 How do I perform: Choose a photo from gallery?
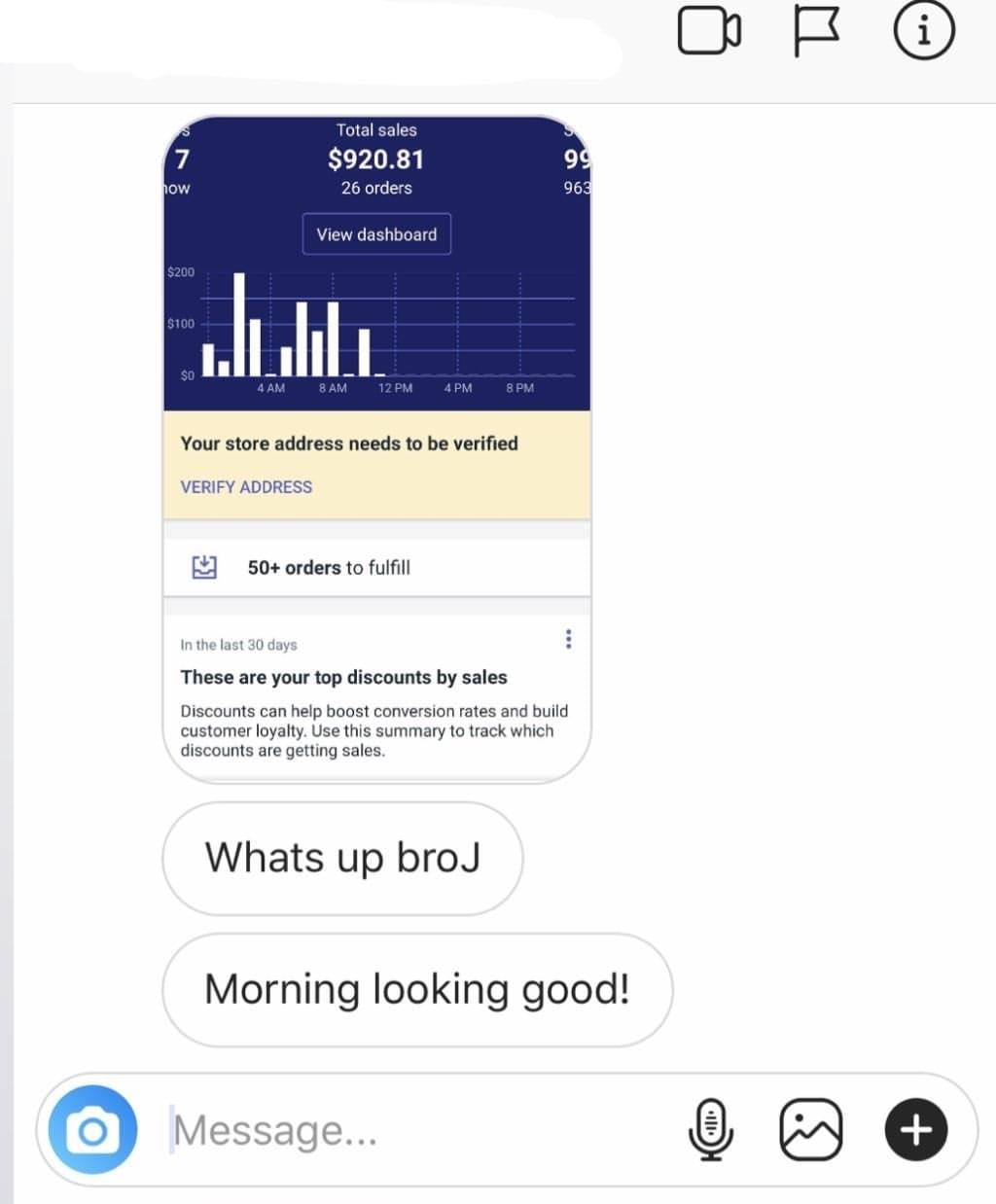pyautogui.click(x=811, y=1129)
